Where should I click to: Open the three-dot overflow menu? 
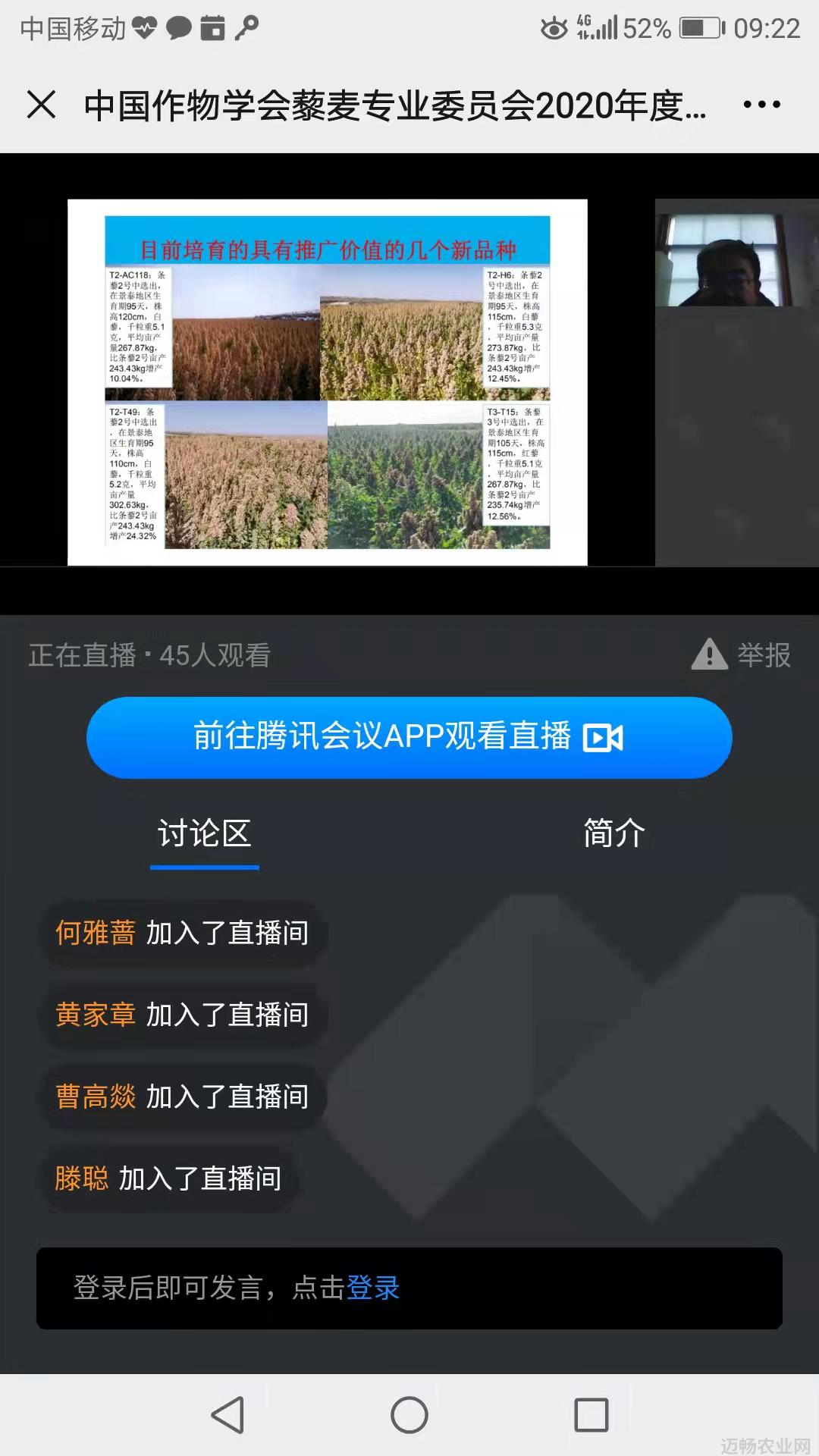(x=761, y=104)
